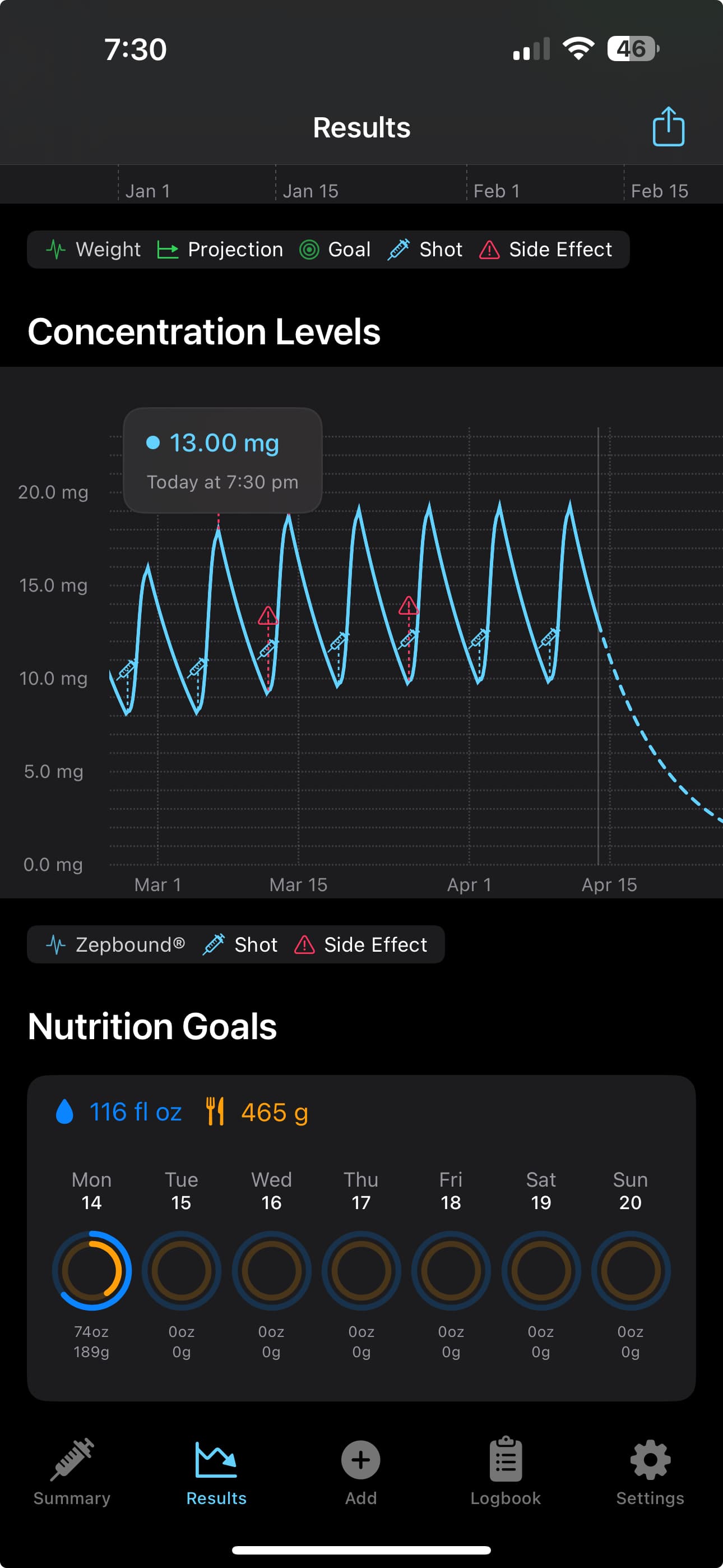Viewport: 723px width, 1568px height.
Task: Dismiss the 13.00 mg tooltip popup
Action: [223, 460]
